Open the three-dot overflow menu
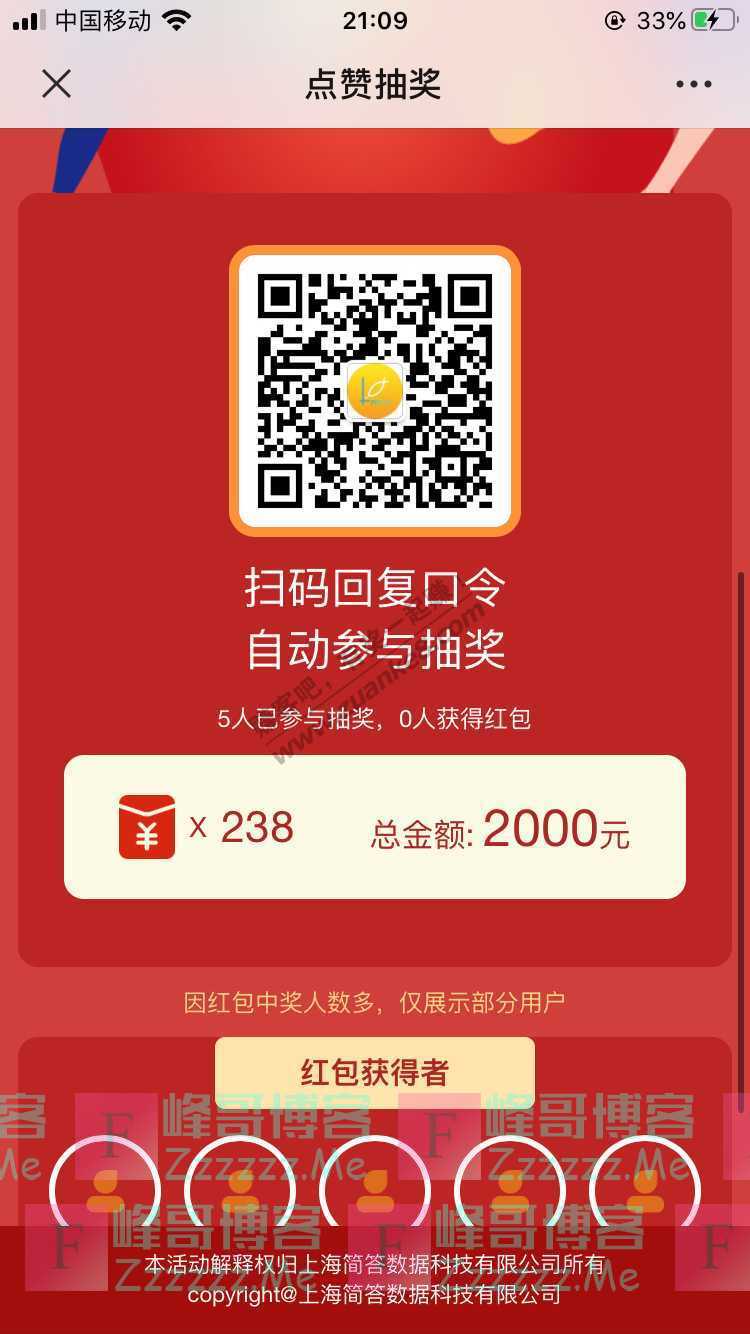750x1334 pixels. tap(693, 84)
